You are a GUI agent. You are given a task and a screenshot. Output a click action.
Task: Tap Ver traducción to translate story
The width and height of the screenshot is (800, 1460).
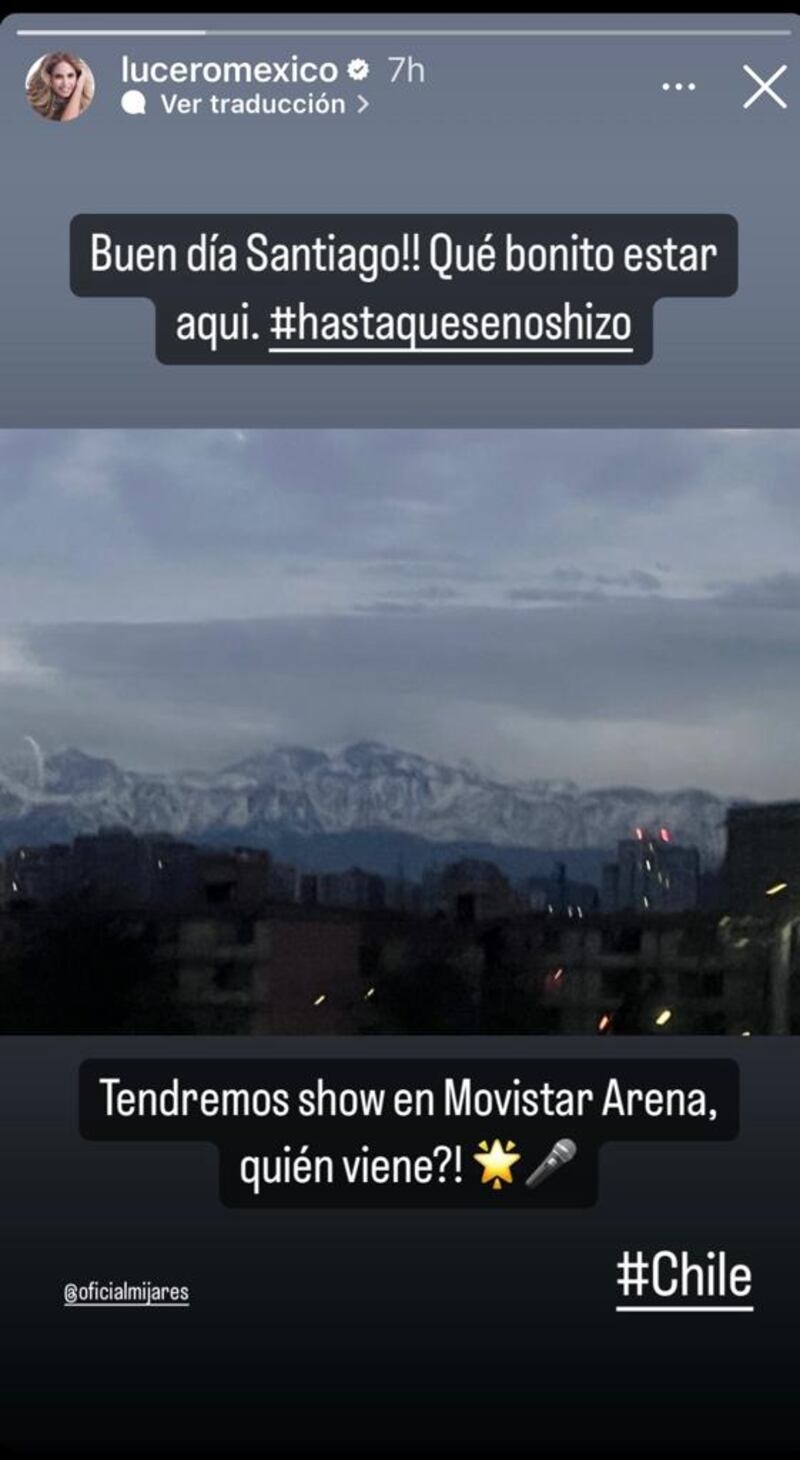[252, 104]
